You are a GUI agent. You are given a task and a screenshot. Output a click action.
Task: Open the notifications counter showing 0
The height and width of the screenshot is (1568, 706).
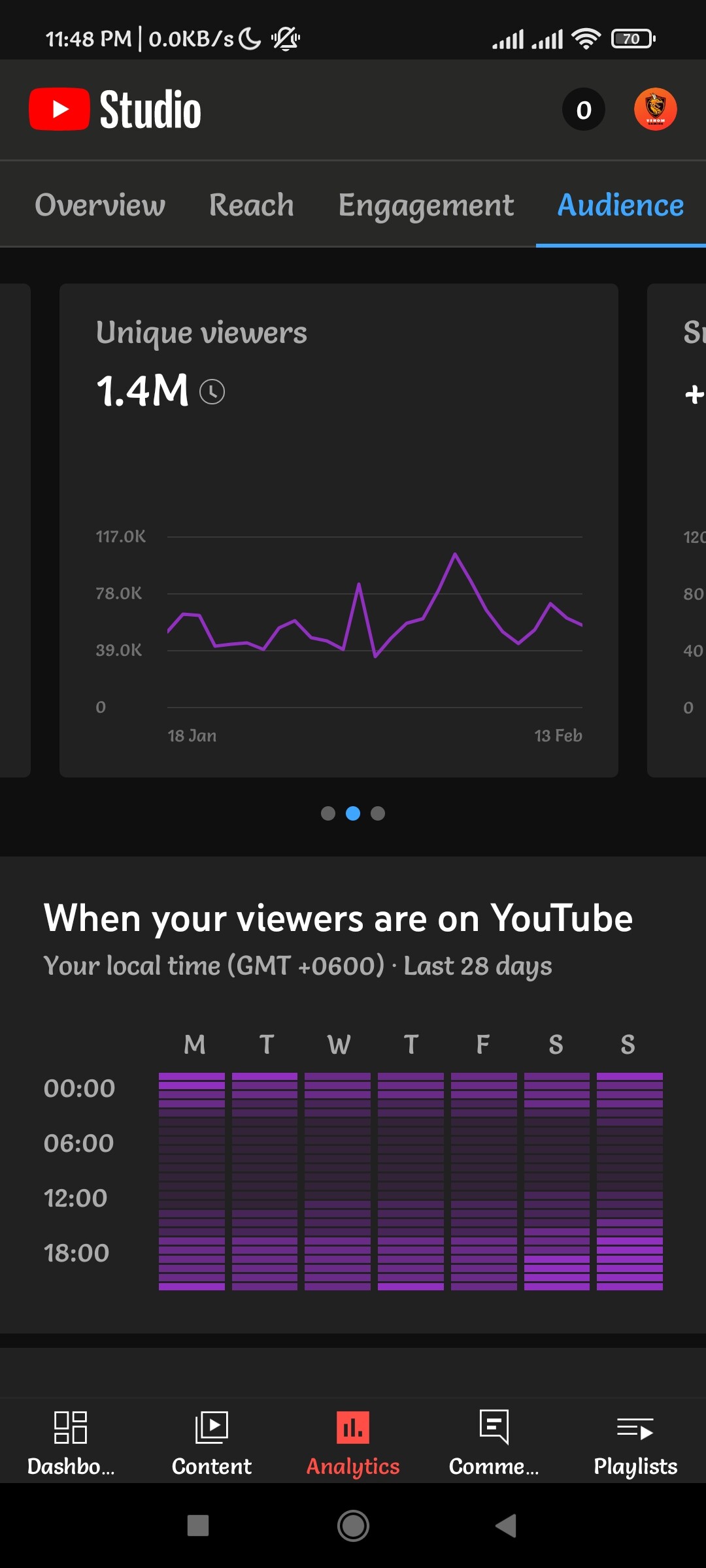pos(583,109)
